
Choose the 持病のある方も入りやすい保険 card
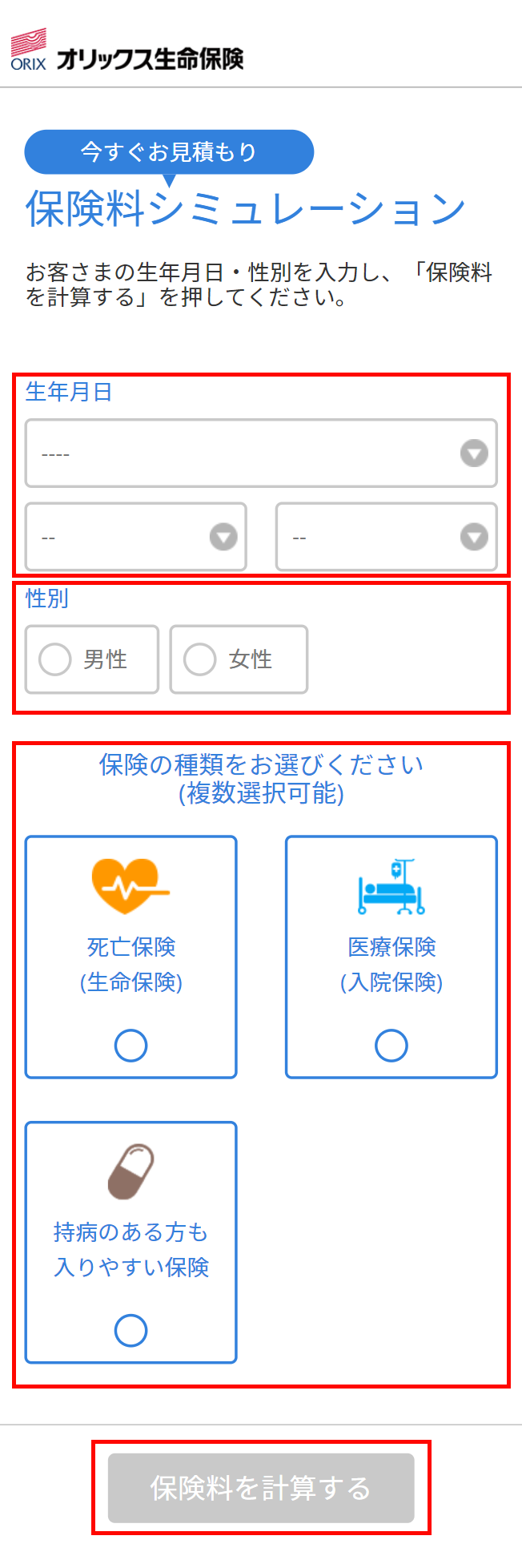coord(131,1242)
